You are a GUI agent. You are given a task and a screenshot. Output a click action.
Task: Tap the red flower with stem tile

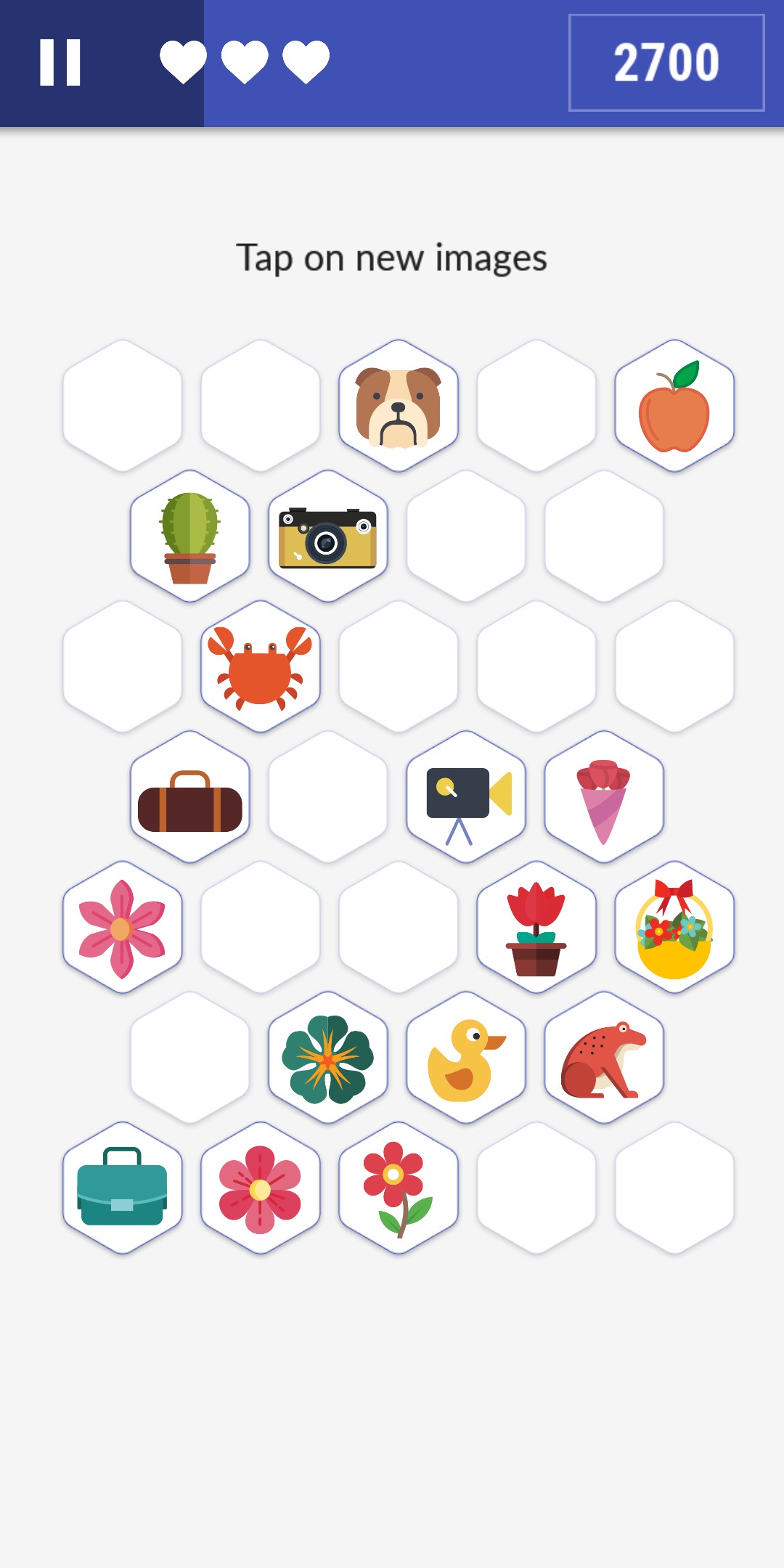point(398,1188)
